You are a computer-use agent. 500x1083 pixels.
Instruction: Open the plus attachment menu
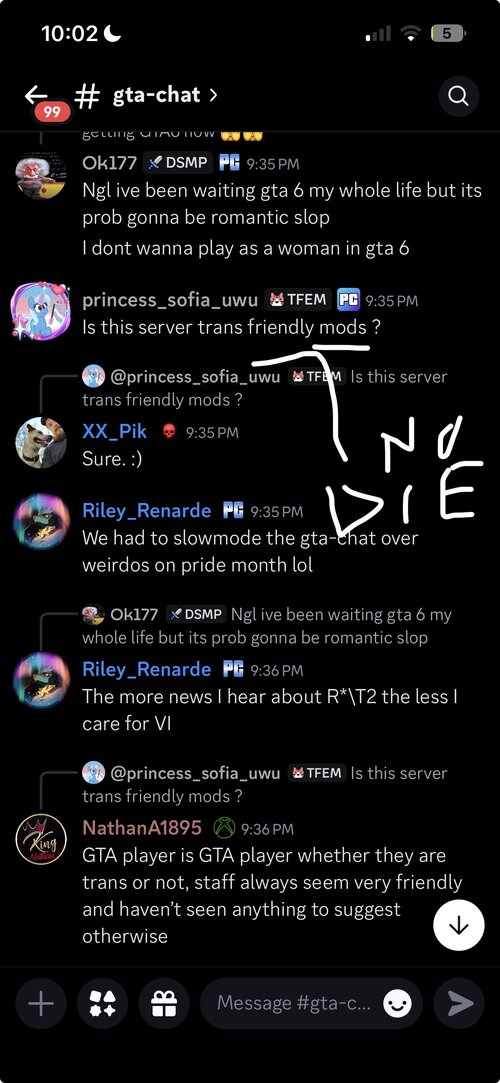click(41, 1004)
